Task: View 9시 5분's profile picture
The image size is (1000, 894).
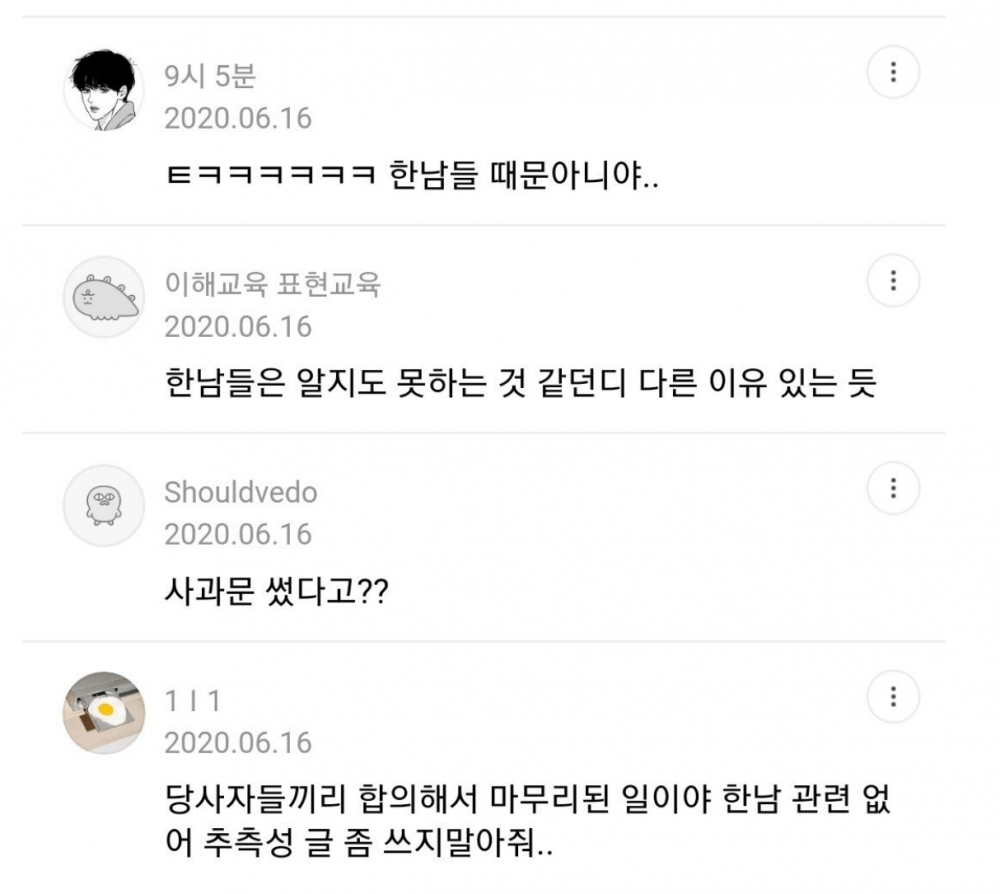Action: click(x=104, y=90)
